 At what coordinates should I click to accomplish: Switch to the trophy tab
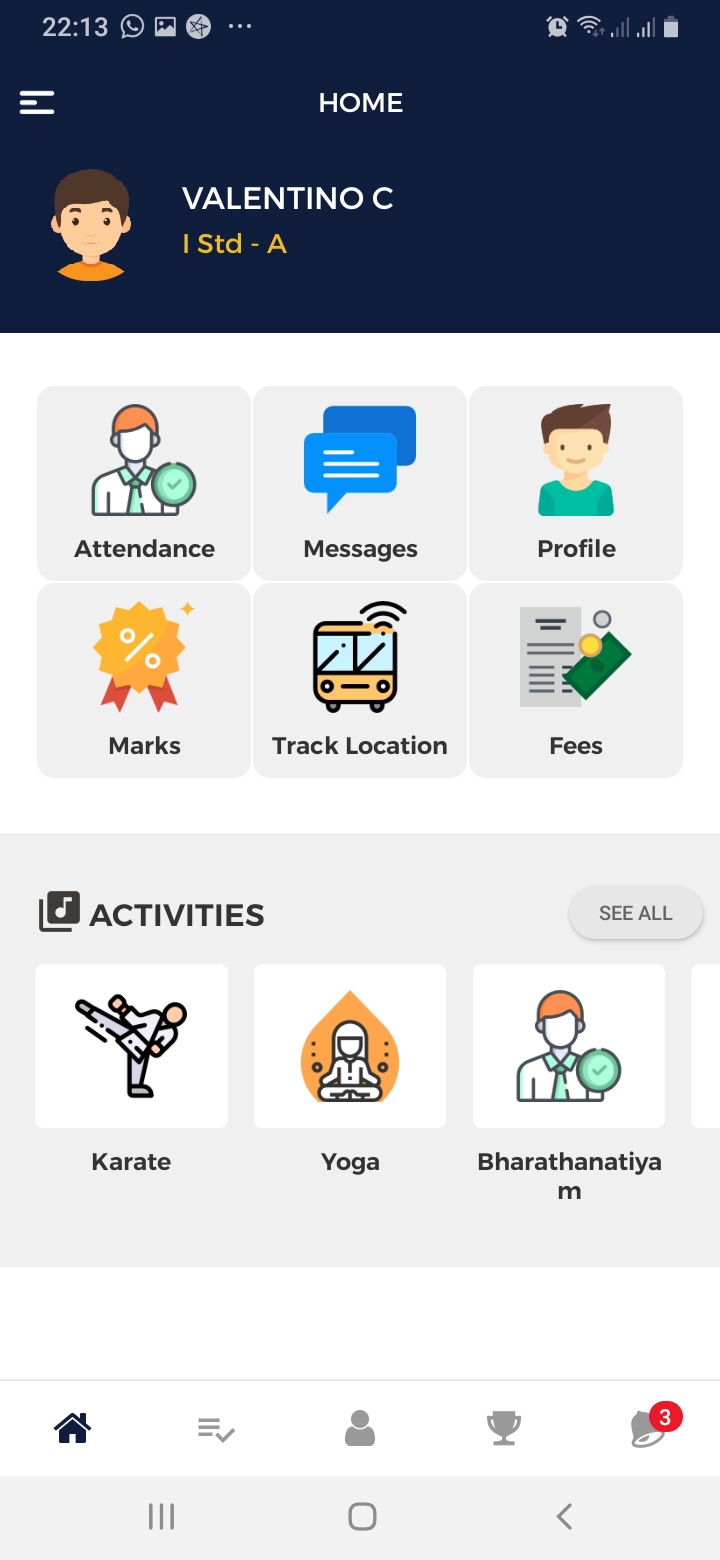click(x=504, y=1428)
